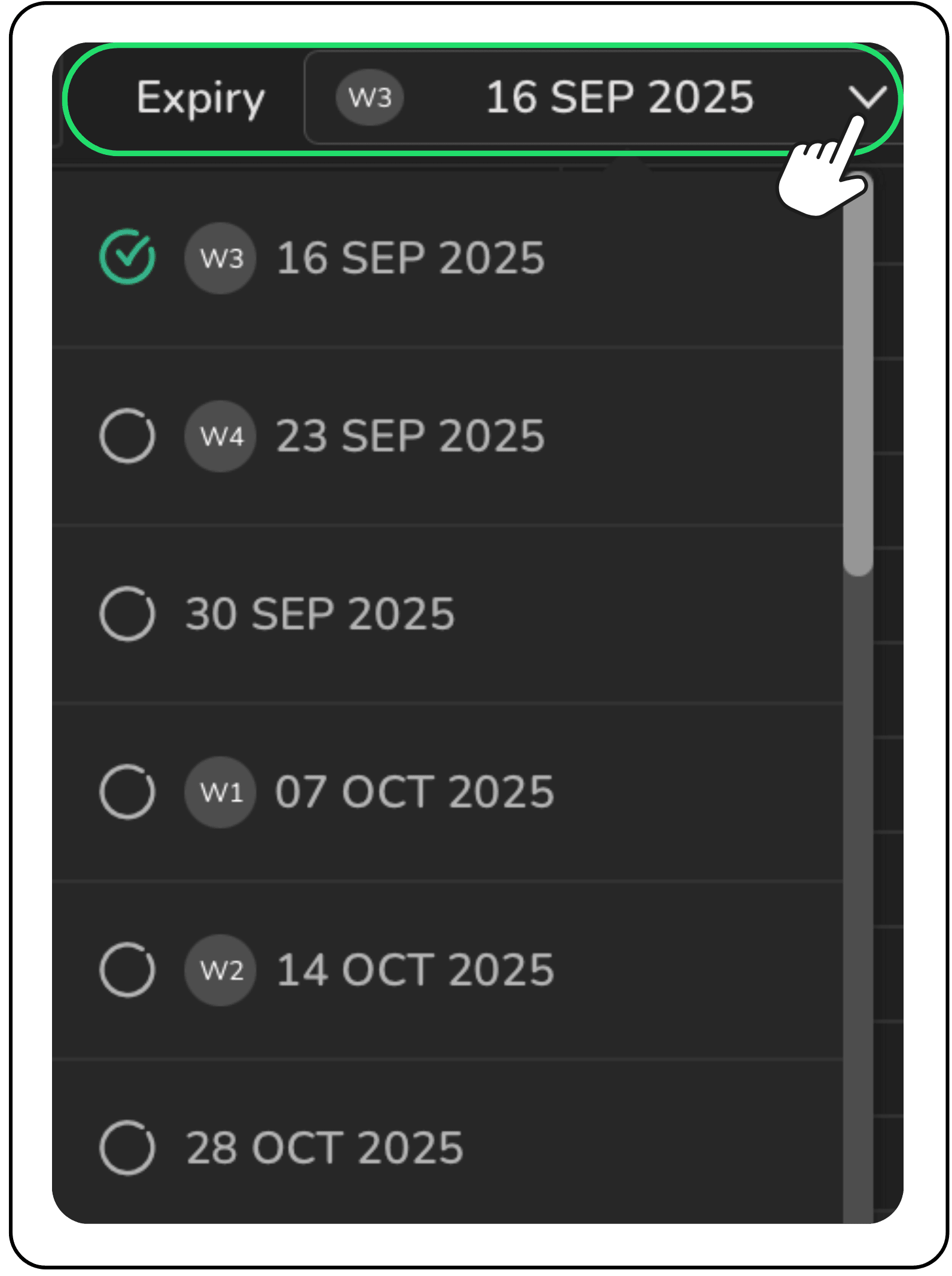Image resolution: width=952 pixels, height=1276 pixels.
Task: Click the green checkmark for 16 SEP 2025
Action: pyautogui.click(x=127, y=257)
